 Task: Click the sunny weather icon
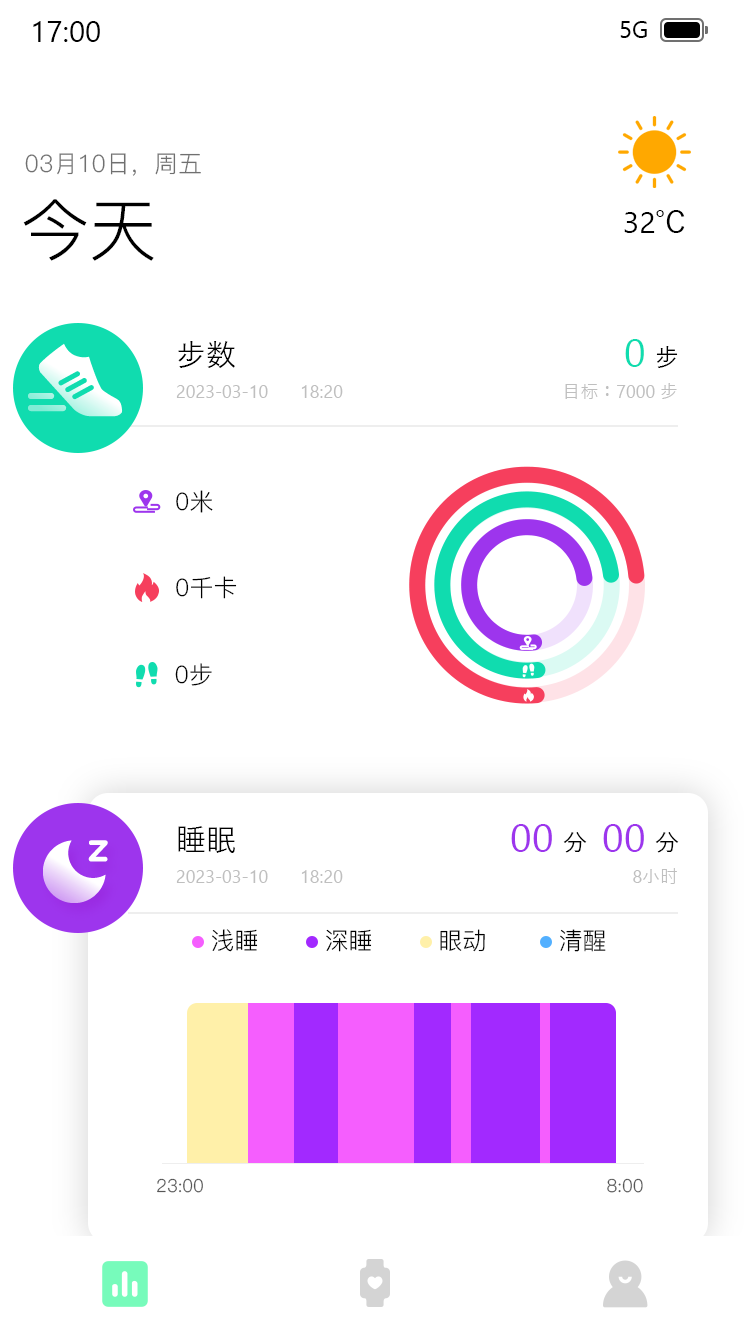tap(654, 151)
